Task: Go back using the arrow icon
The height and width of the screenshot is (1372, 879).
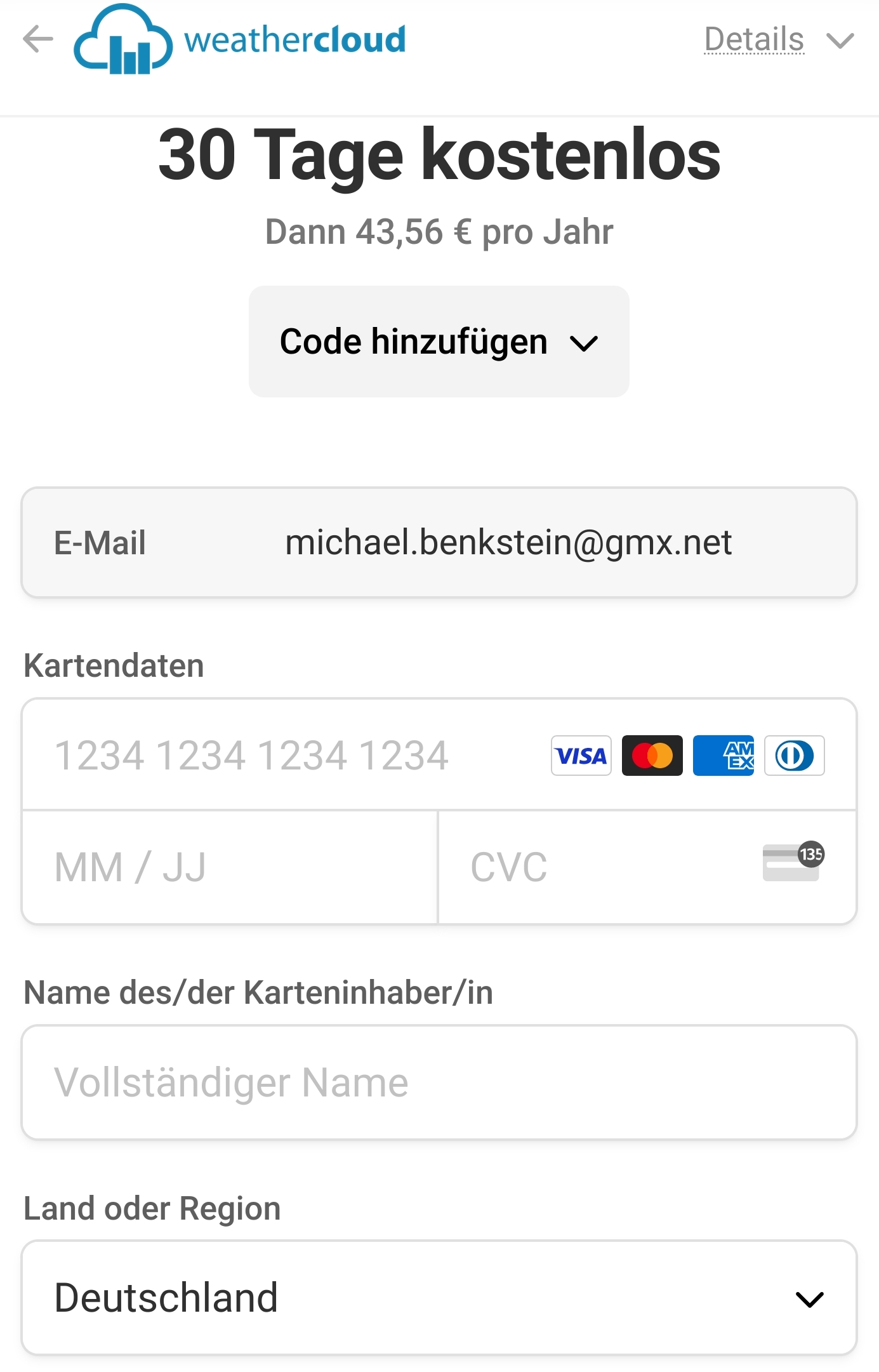Action: point(38,39)
